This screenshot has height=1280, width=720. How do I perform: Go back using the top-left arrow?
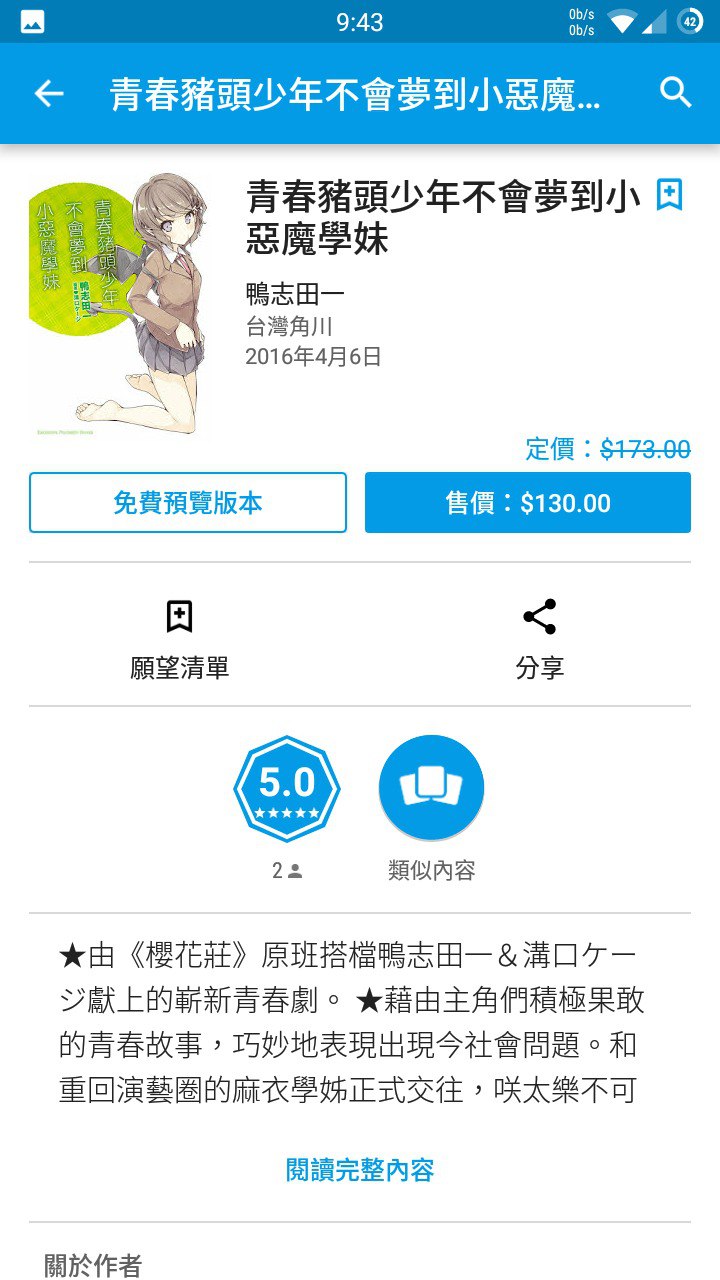tap(48, 94)
